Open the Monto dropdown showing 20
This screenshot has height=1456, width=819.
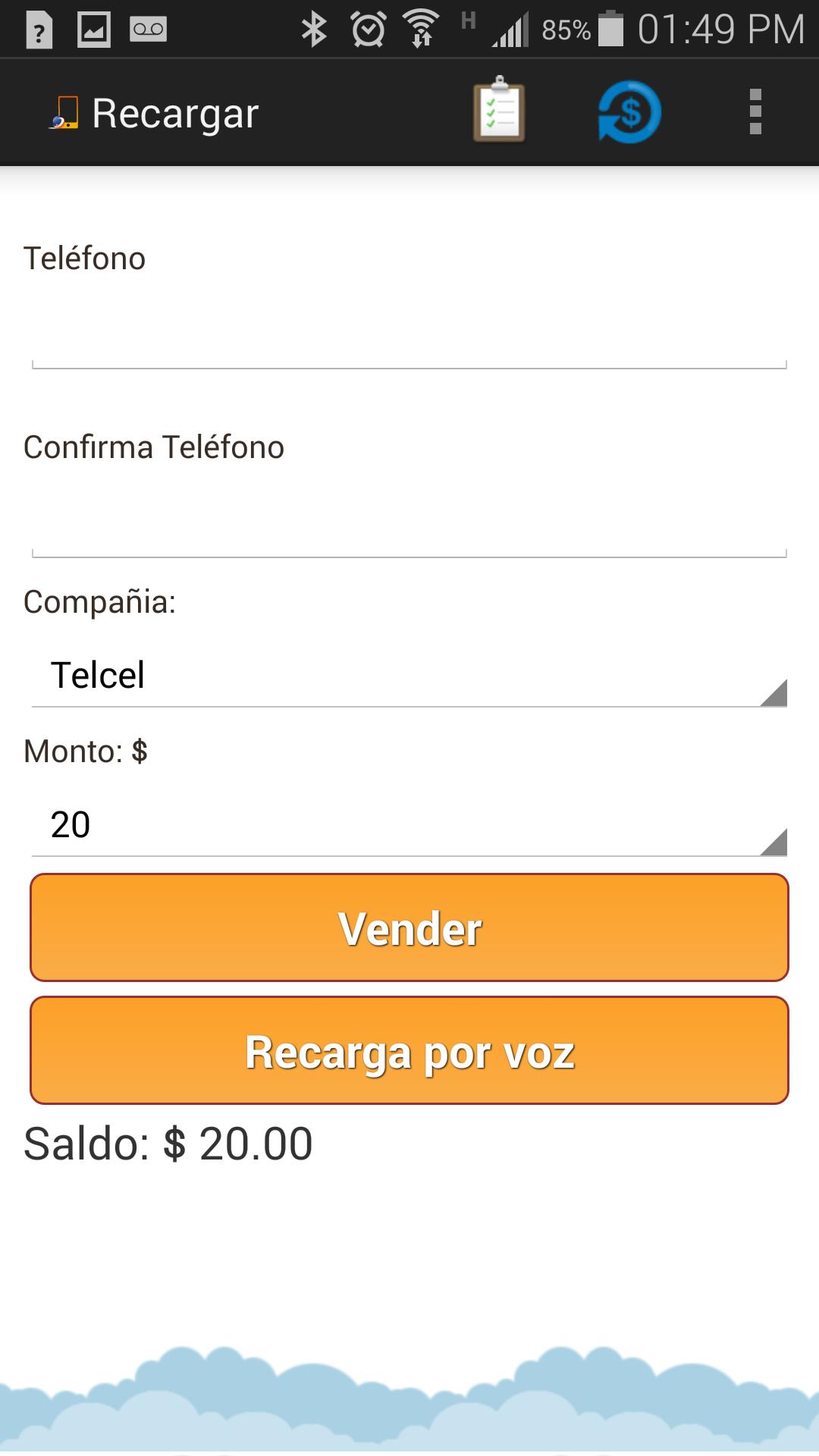pyautogui.click(x=409, y=825)
